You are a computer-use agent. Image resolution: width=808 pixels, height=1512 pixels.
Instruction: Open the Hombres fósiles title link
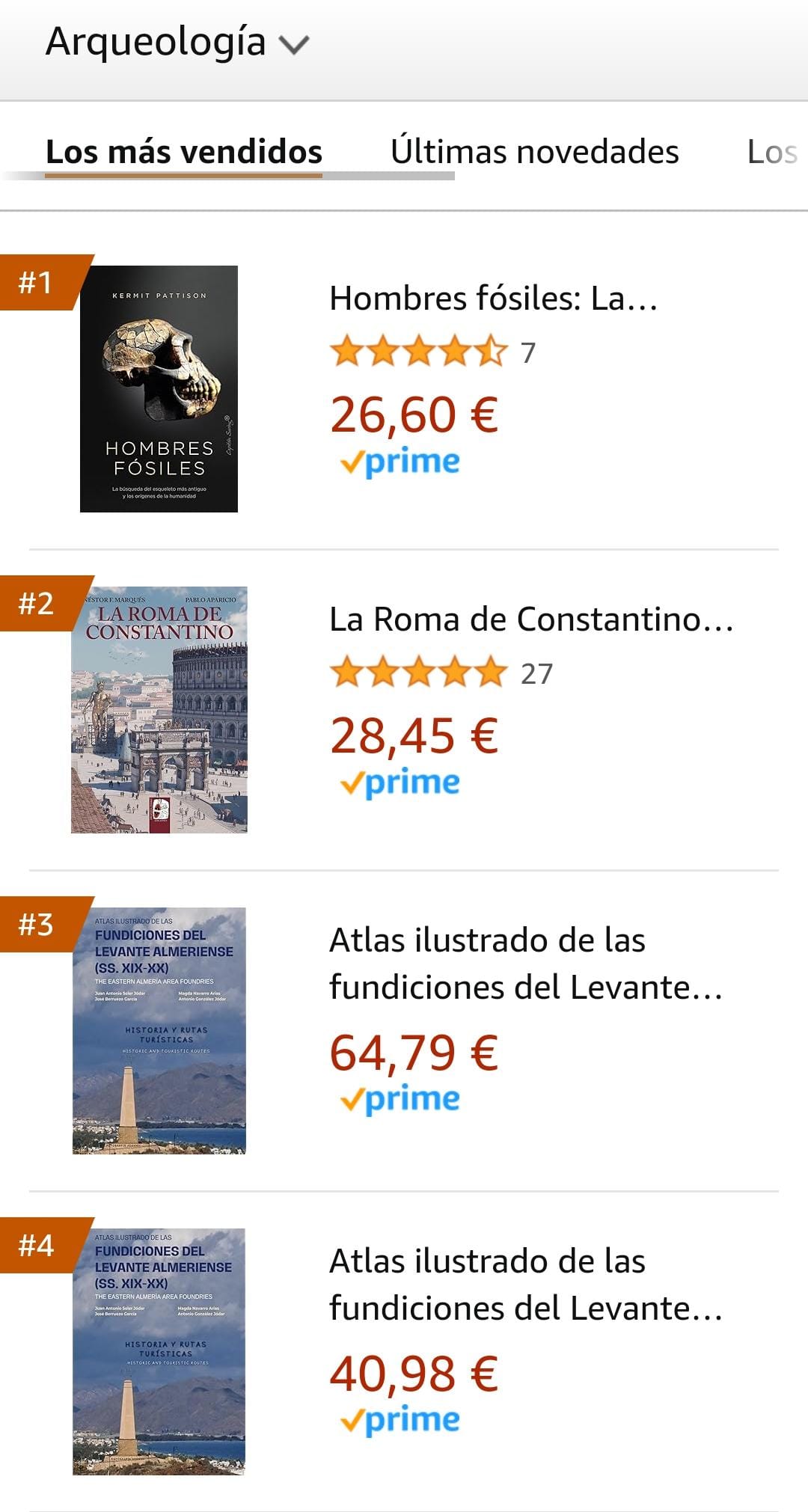pos(493,299)
